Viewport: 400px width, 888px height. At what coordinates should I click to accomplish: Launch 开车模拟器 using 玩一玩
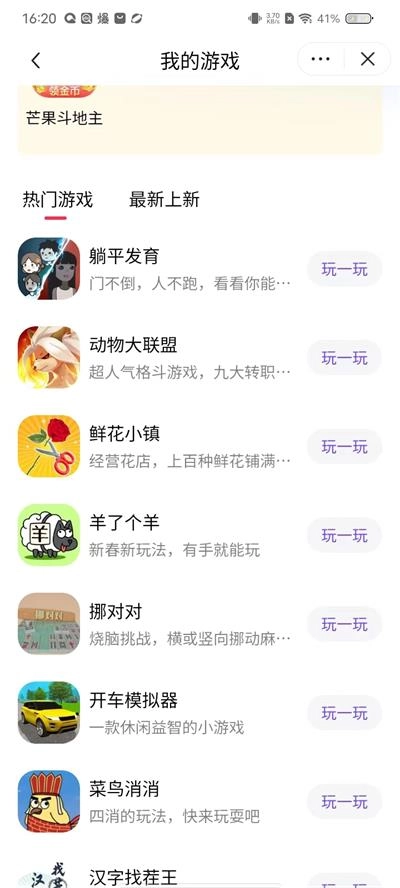344,713
